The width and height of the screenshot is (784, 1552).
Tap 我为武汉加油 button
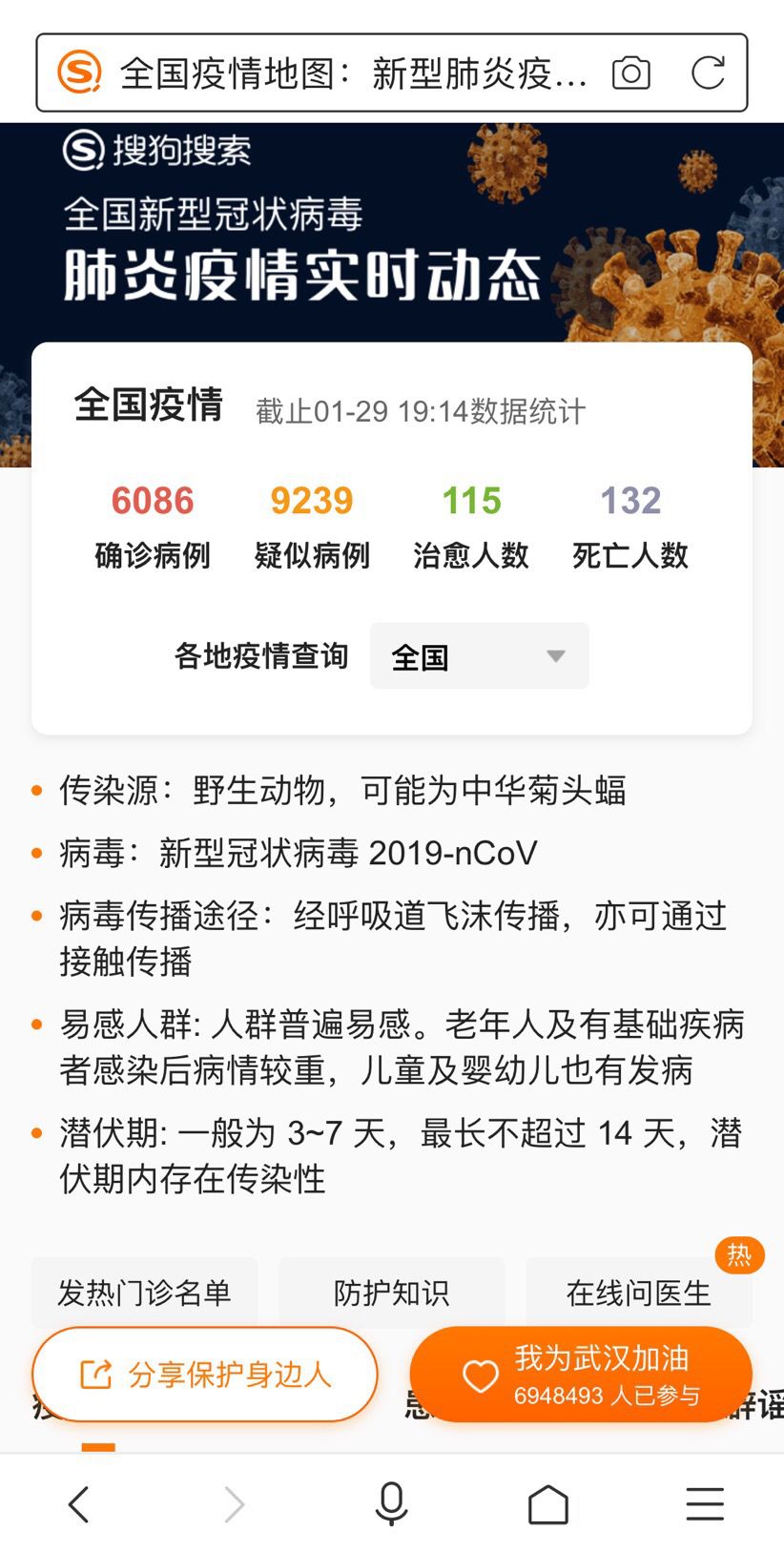(x=581, y=1375)
